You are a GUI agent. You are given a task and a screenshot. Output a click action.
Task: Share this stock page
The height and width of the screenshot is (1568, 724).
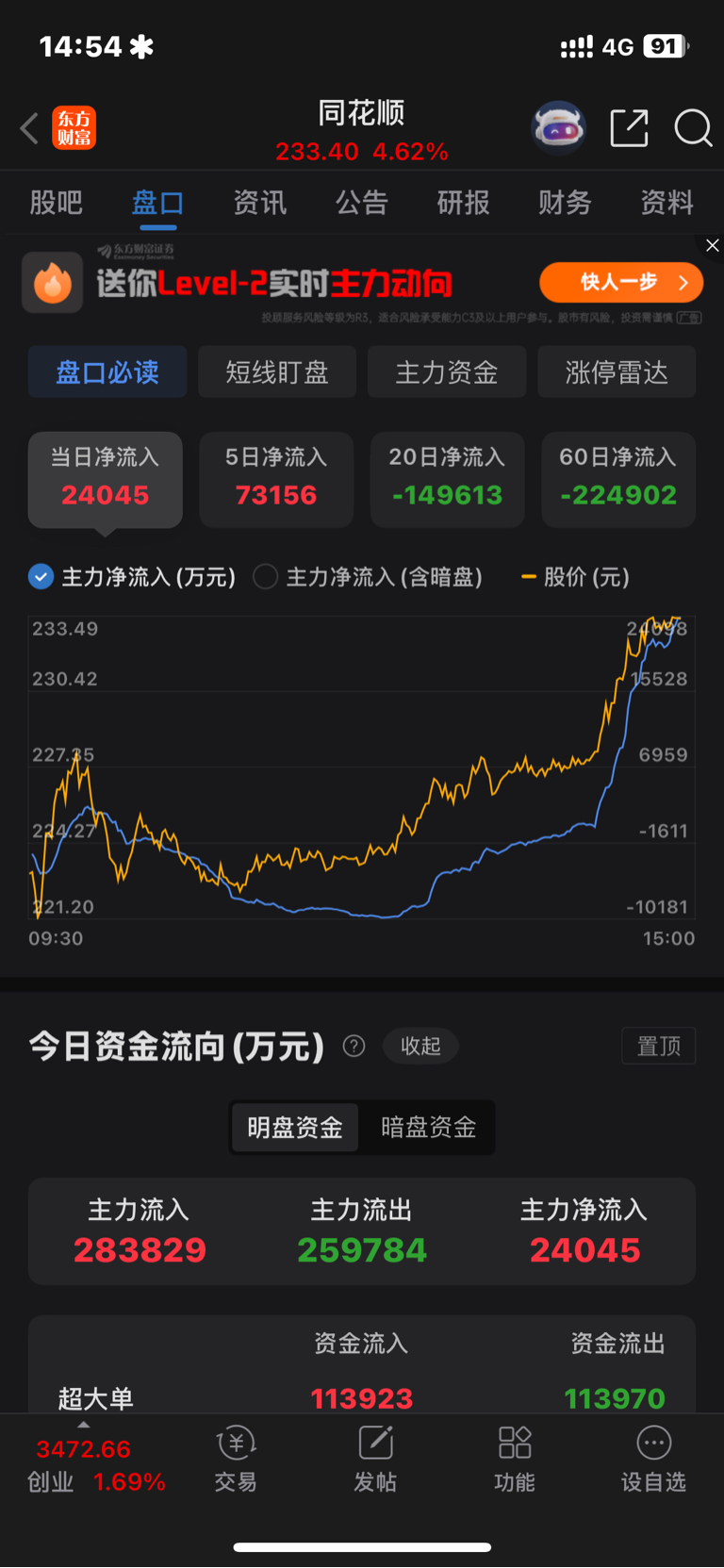(629, 128)
